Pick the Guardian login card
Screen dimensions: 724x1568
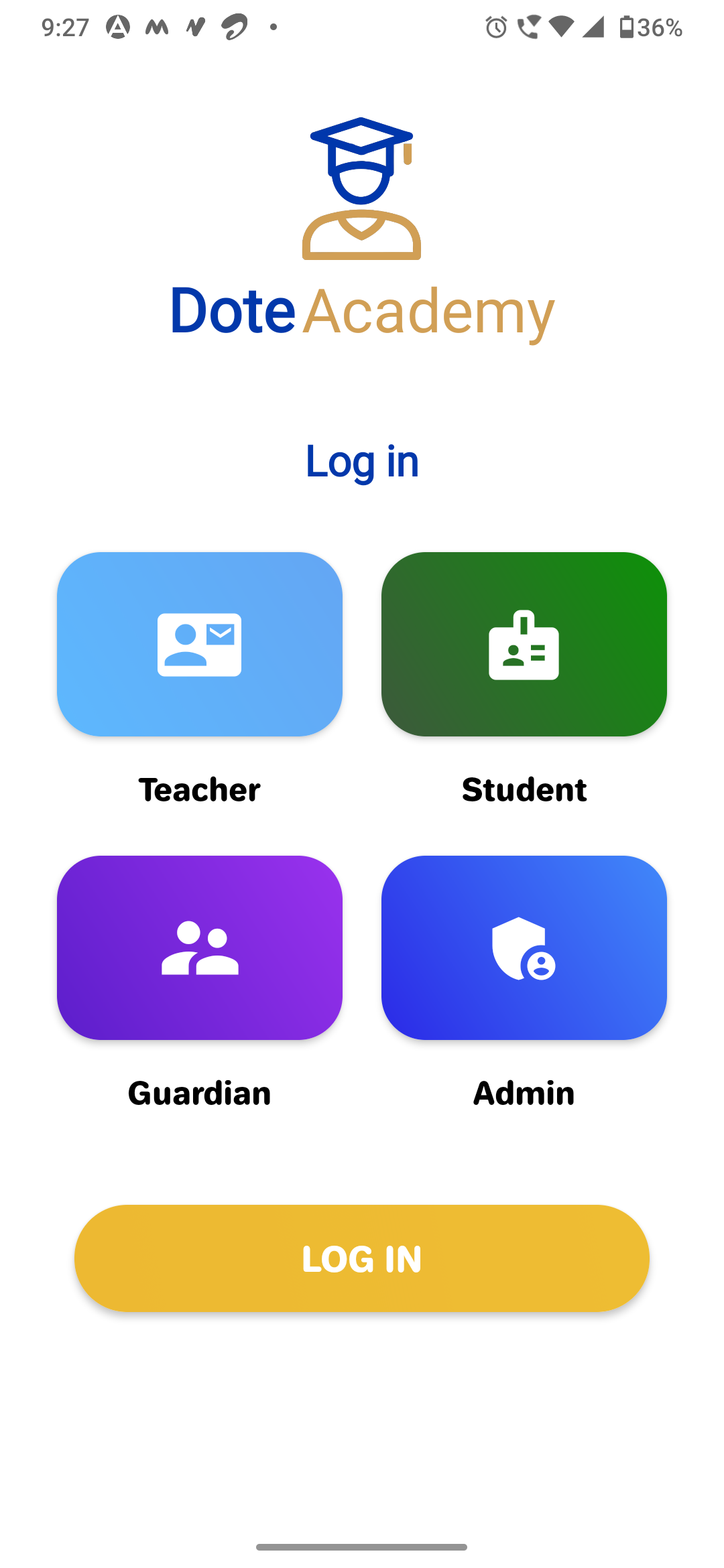point(199,947)
